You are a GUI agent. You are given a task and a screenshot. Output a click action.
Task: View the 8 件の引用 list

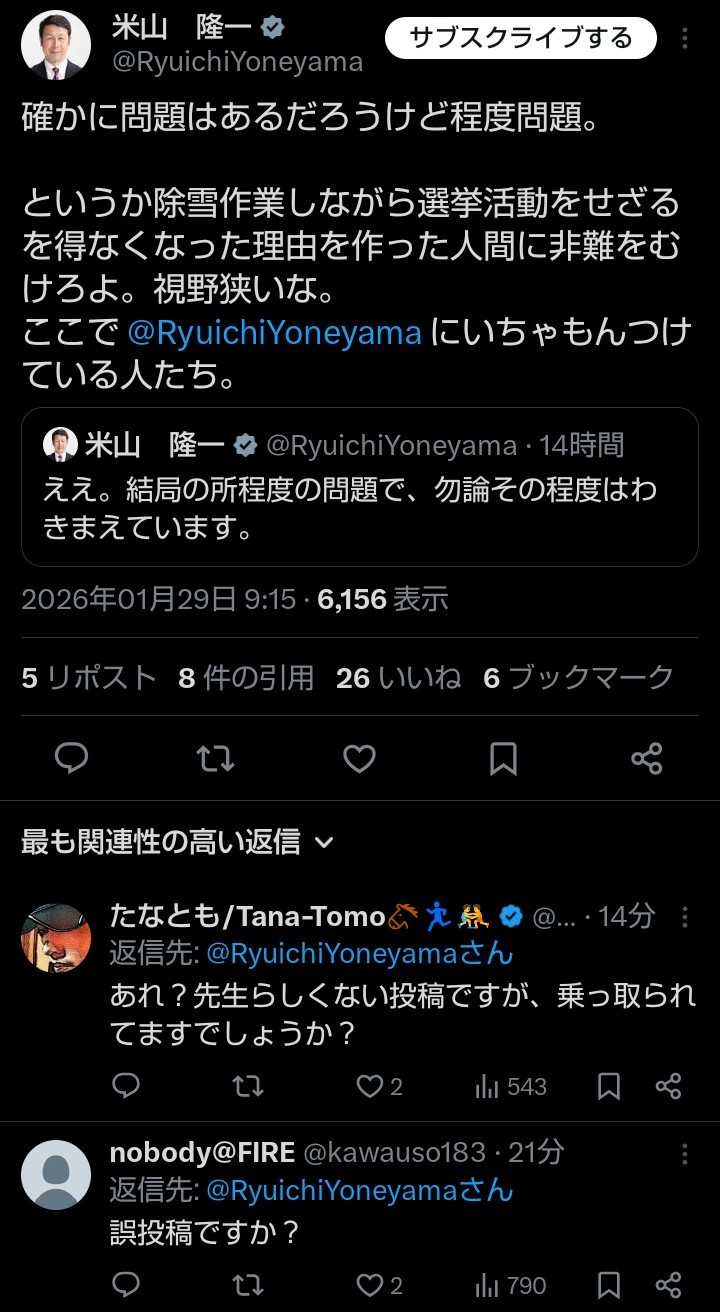[245, 678]
